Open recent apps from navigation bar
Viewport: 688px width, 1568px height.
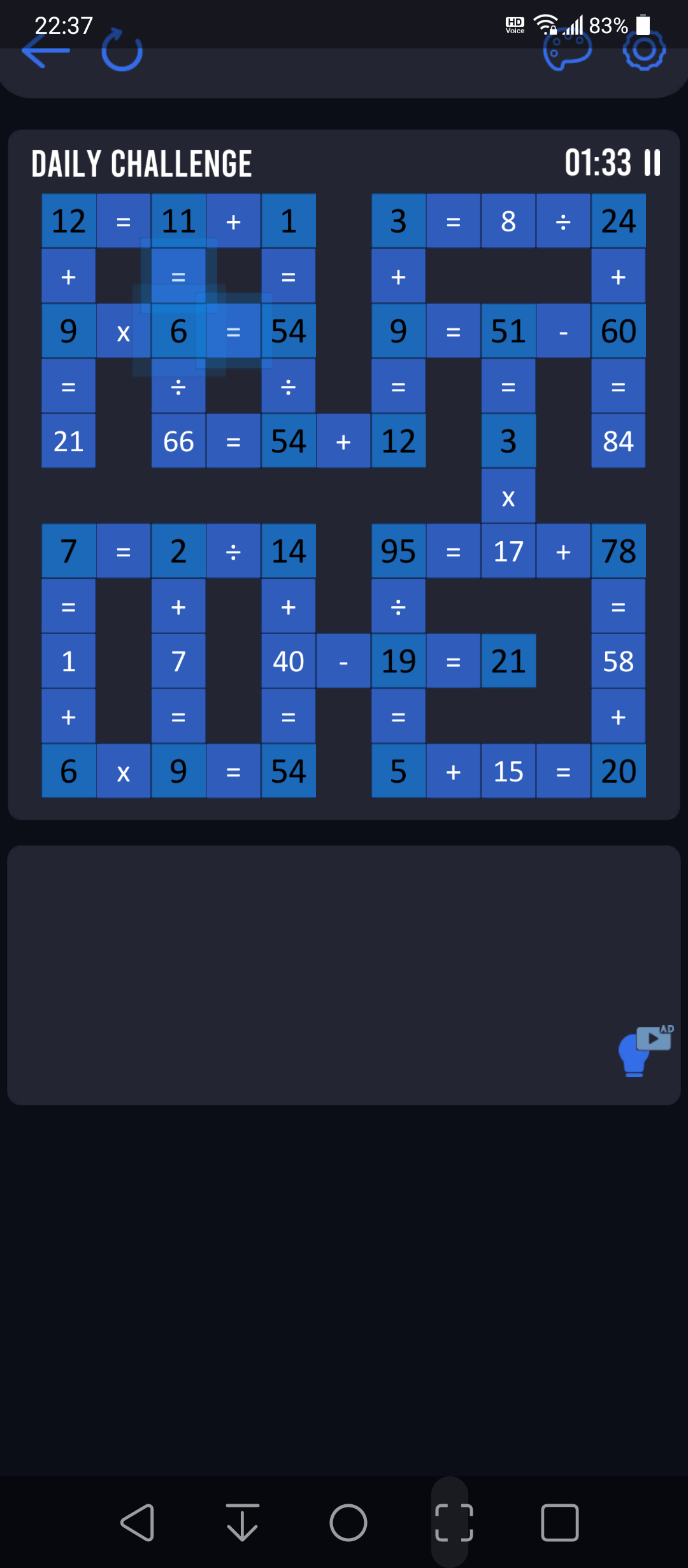click(559, 1523)
